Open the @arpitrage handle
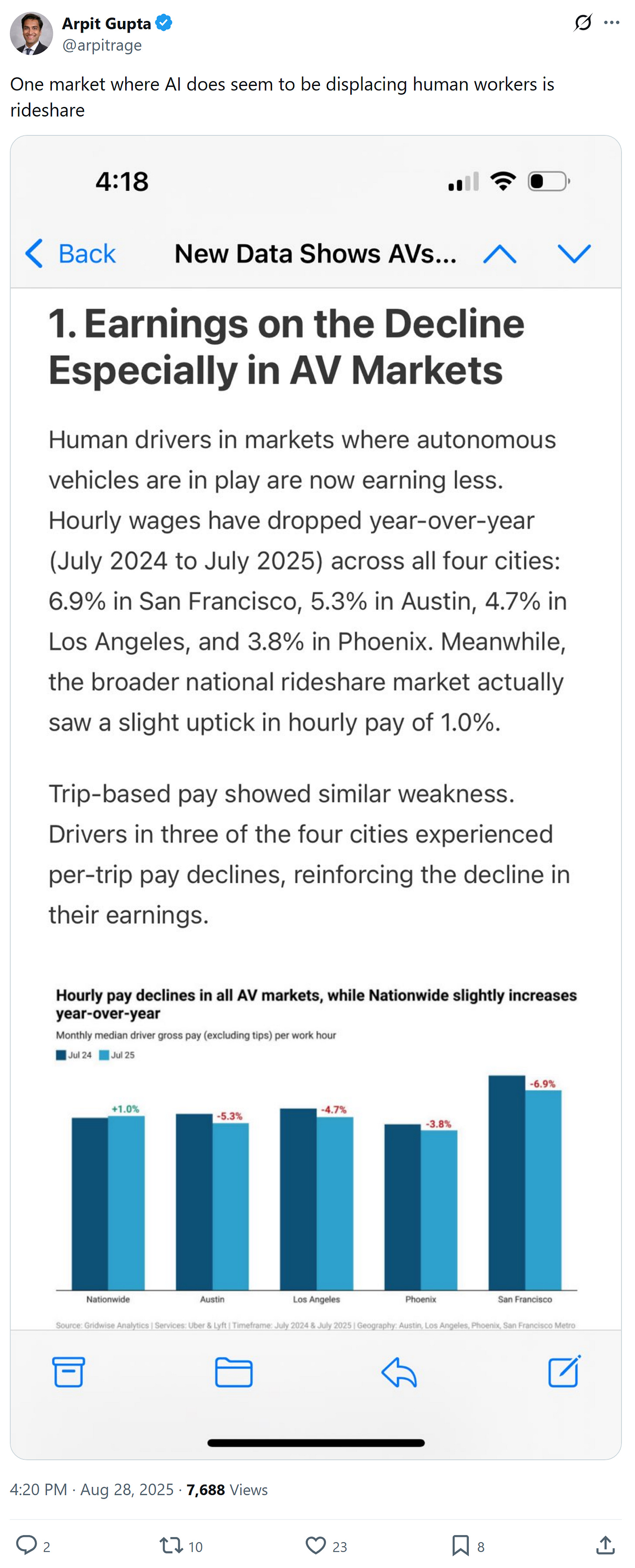 [102, 45]
